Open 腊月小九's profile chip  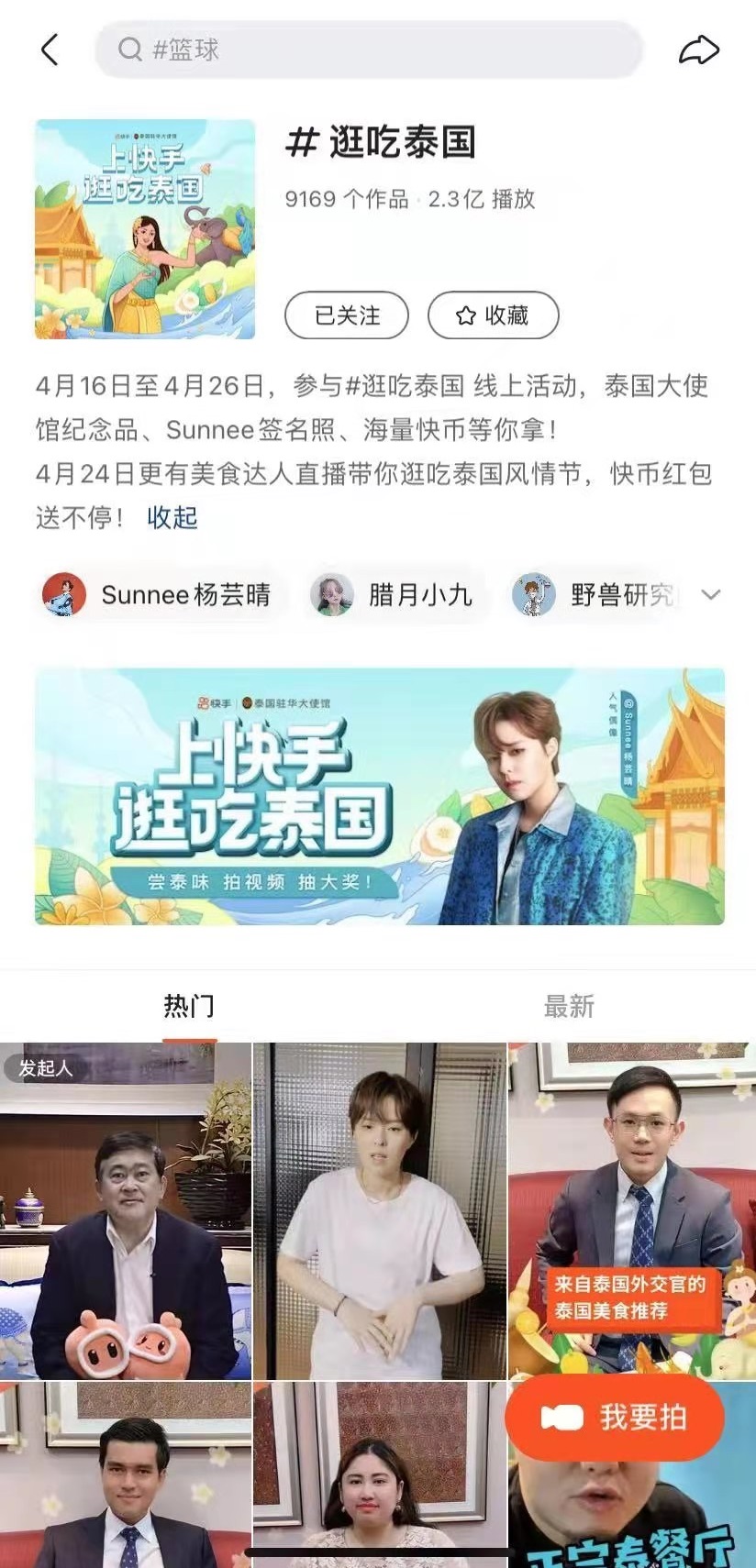[393, 594]
